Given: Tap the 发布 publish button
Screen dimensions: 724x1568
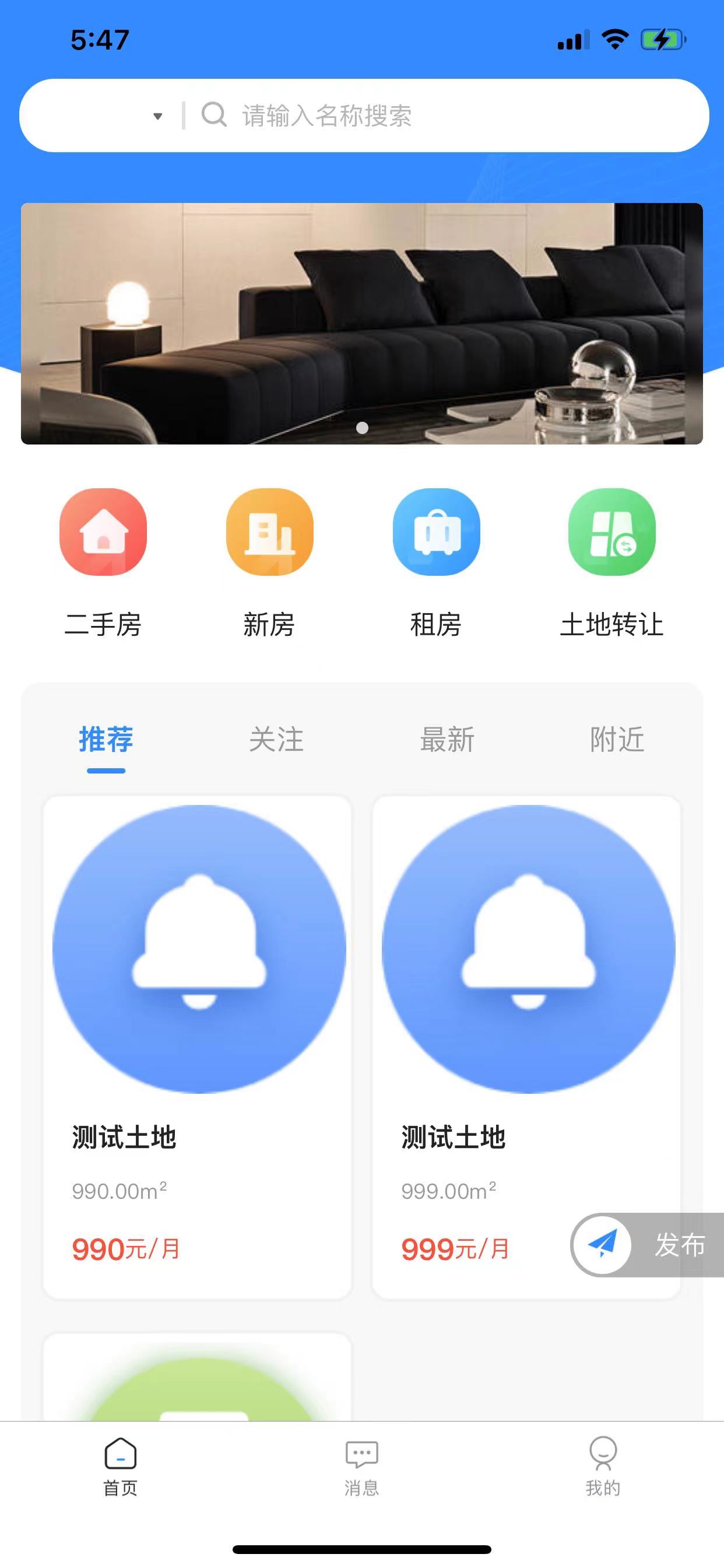Looking at the screenshot, I should tap(647, 1244).
